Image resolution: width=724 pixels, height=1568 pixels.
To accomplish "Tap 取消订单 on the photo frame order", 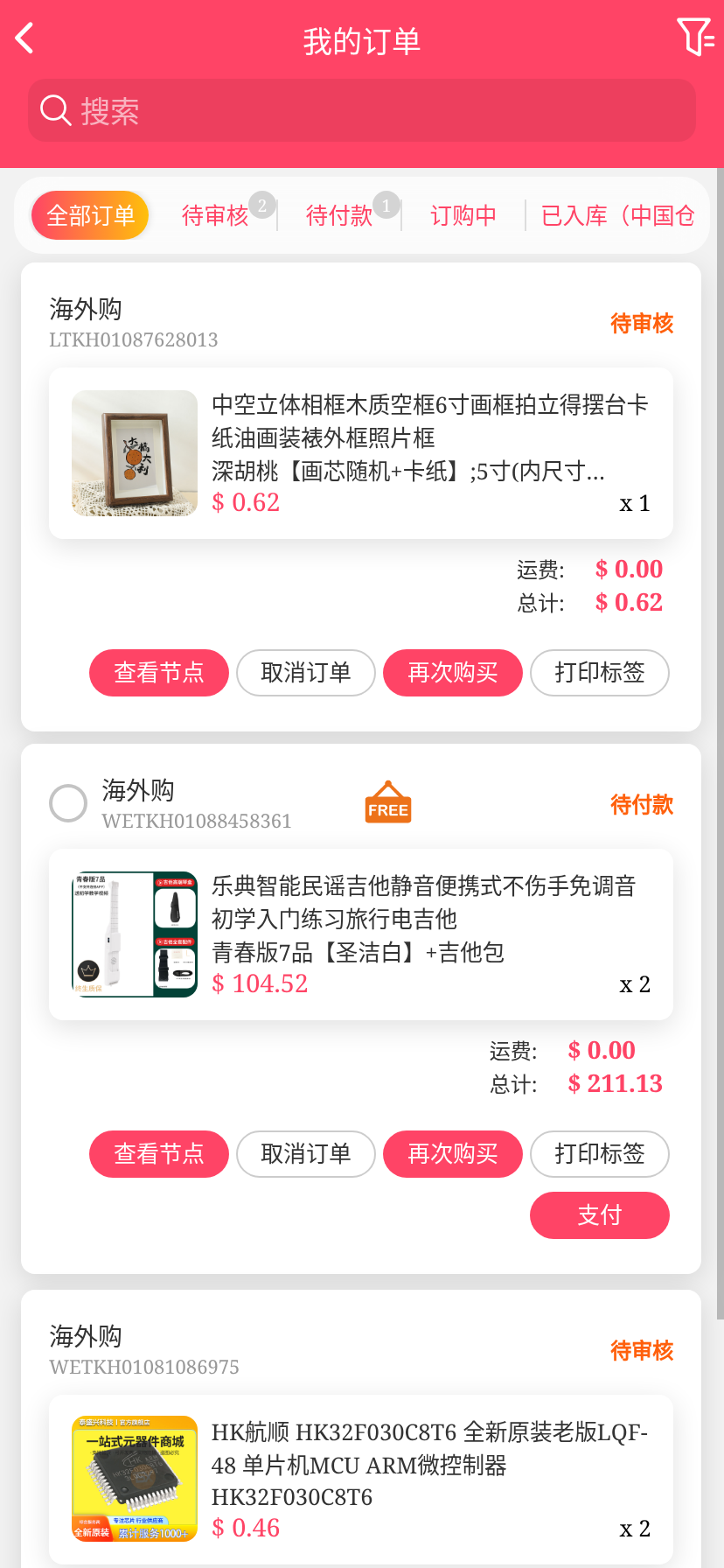I will pos(306,673).
